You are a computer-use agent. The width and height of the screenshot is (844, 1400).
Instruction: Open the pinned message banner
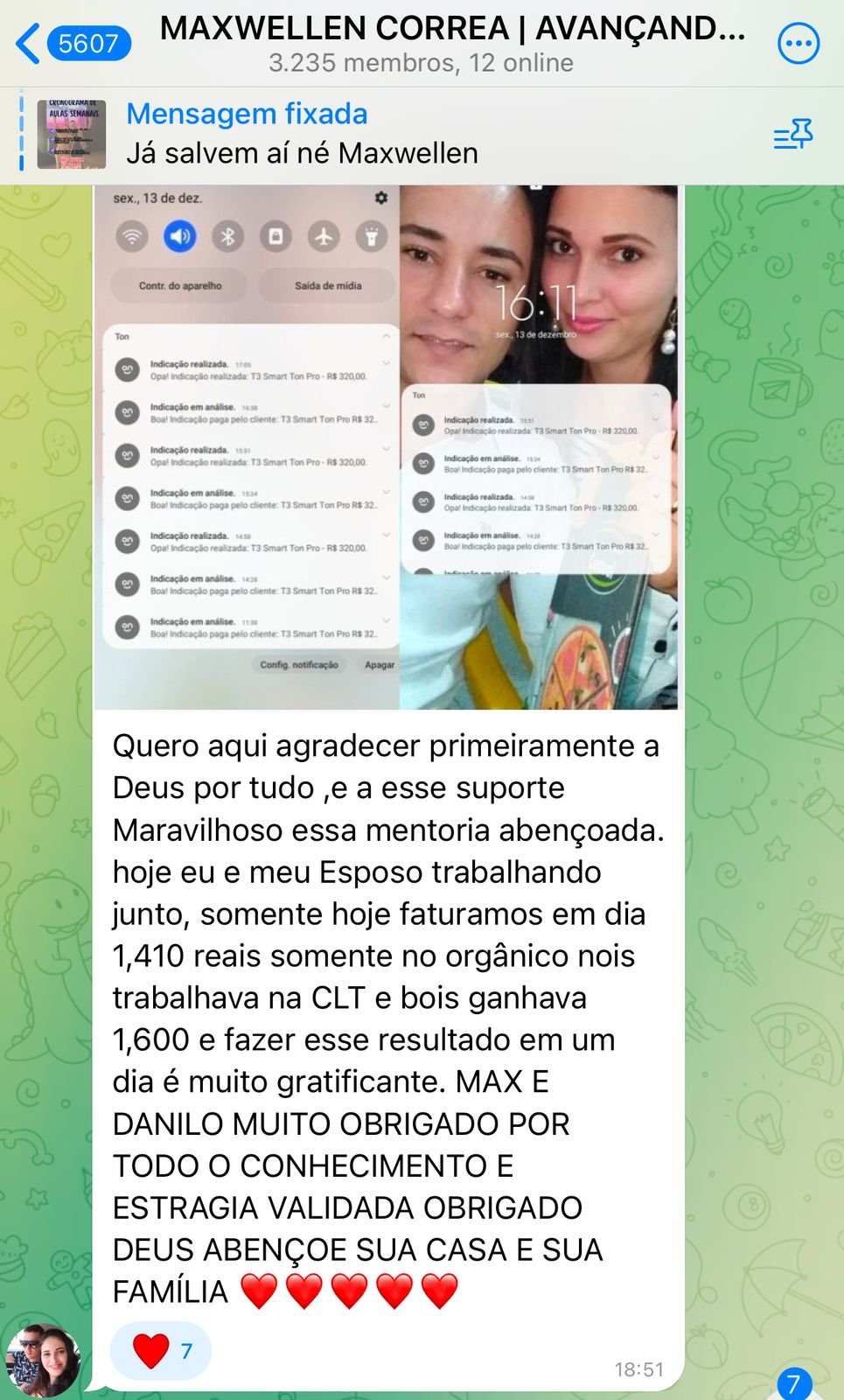pos(350,134)
